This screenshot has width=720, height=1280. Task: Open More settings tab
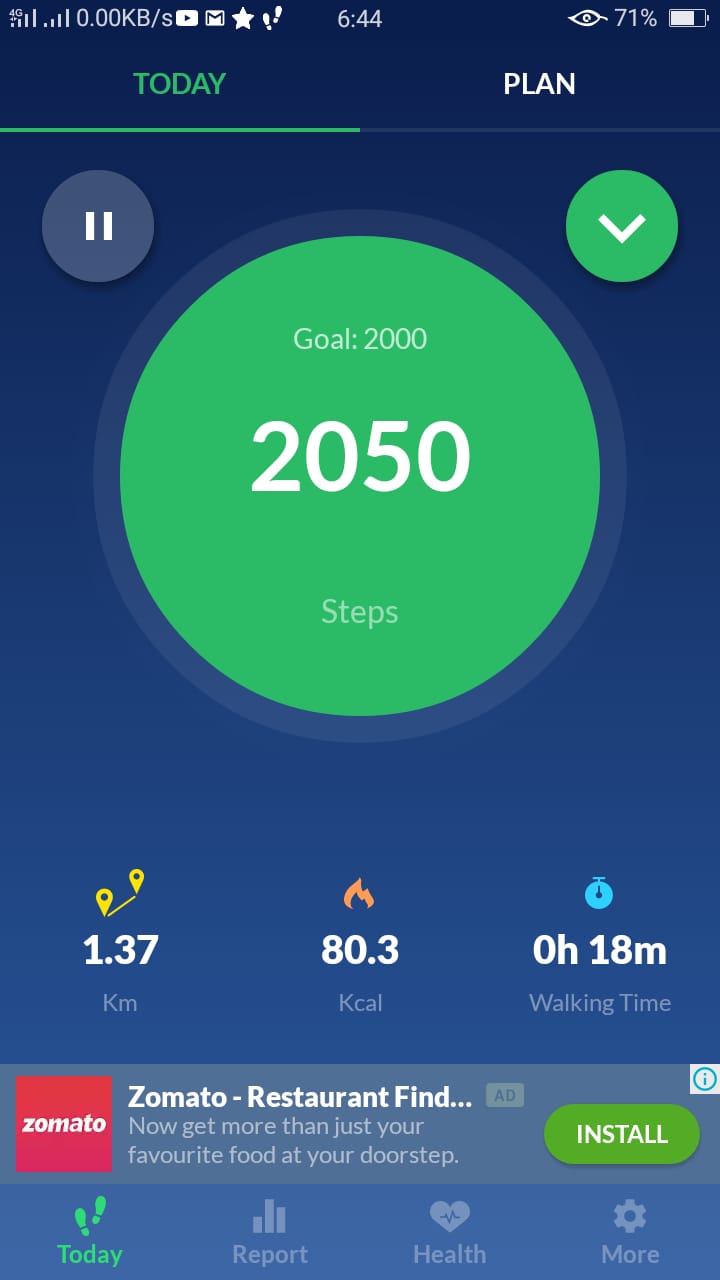[630, 1233]
